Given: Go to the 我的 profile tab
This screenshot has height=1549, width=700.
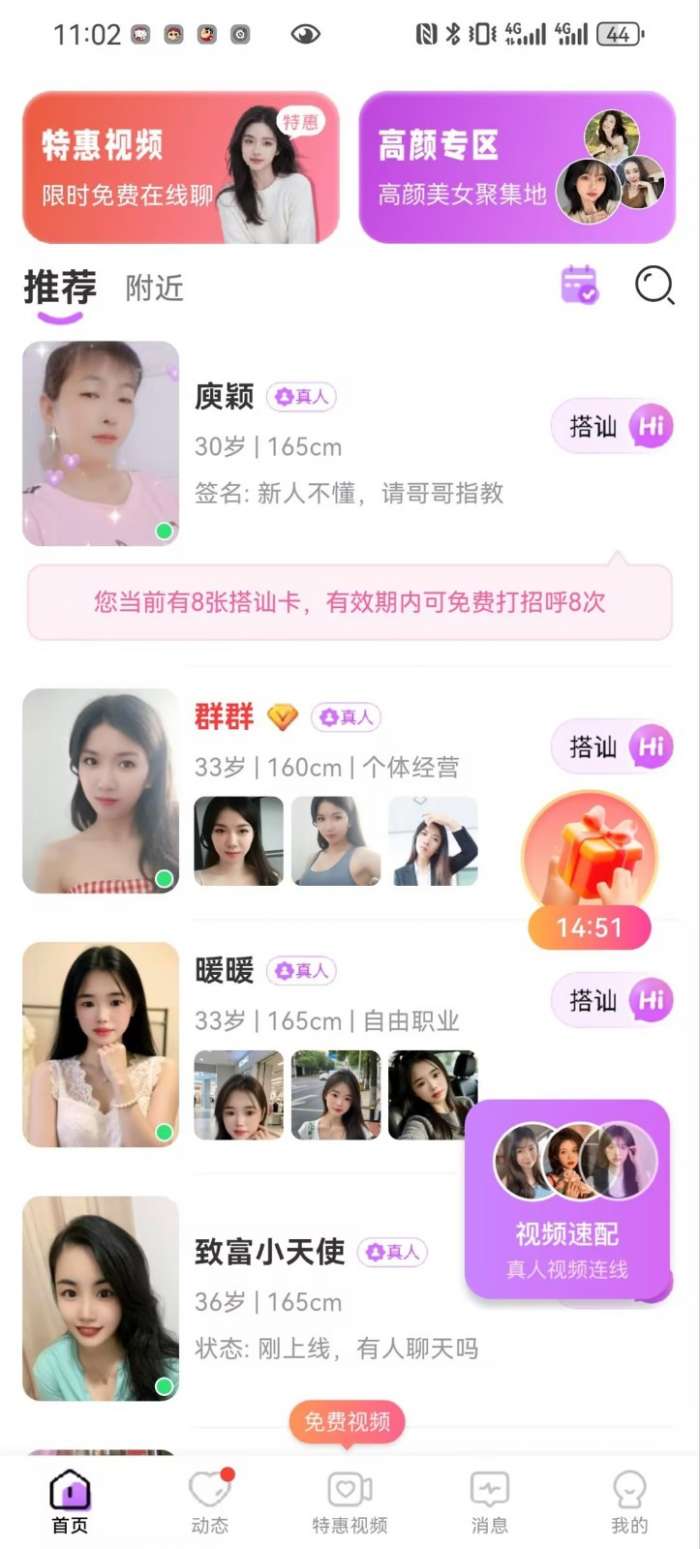Looking at the screenshot, I should click(630, 1502).
